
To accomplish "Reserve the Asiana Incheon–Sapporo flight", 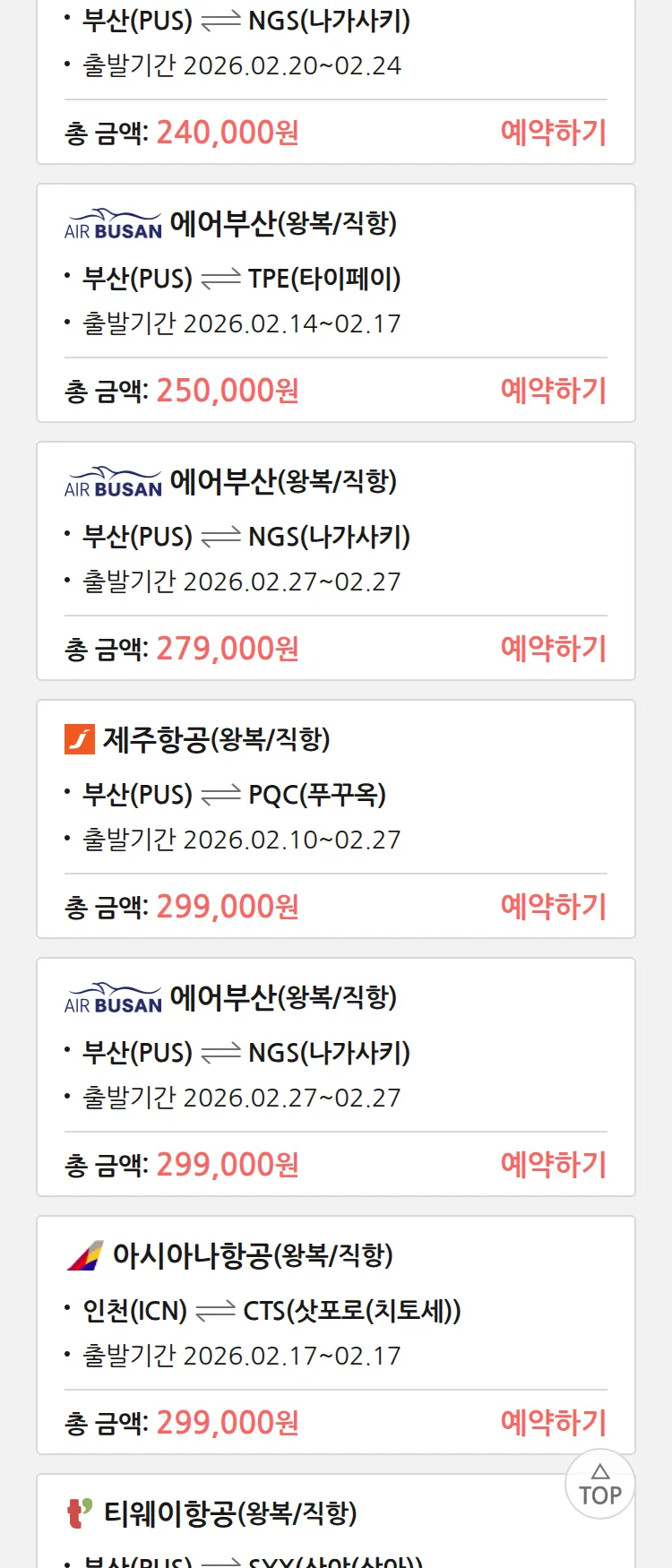I will pos(553,1423).
